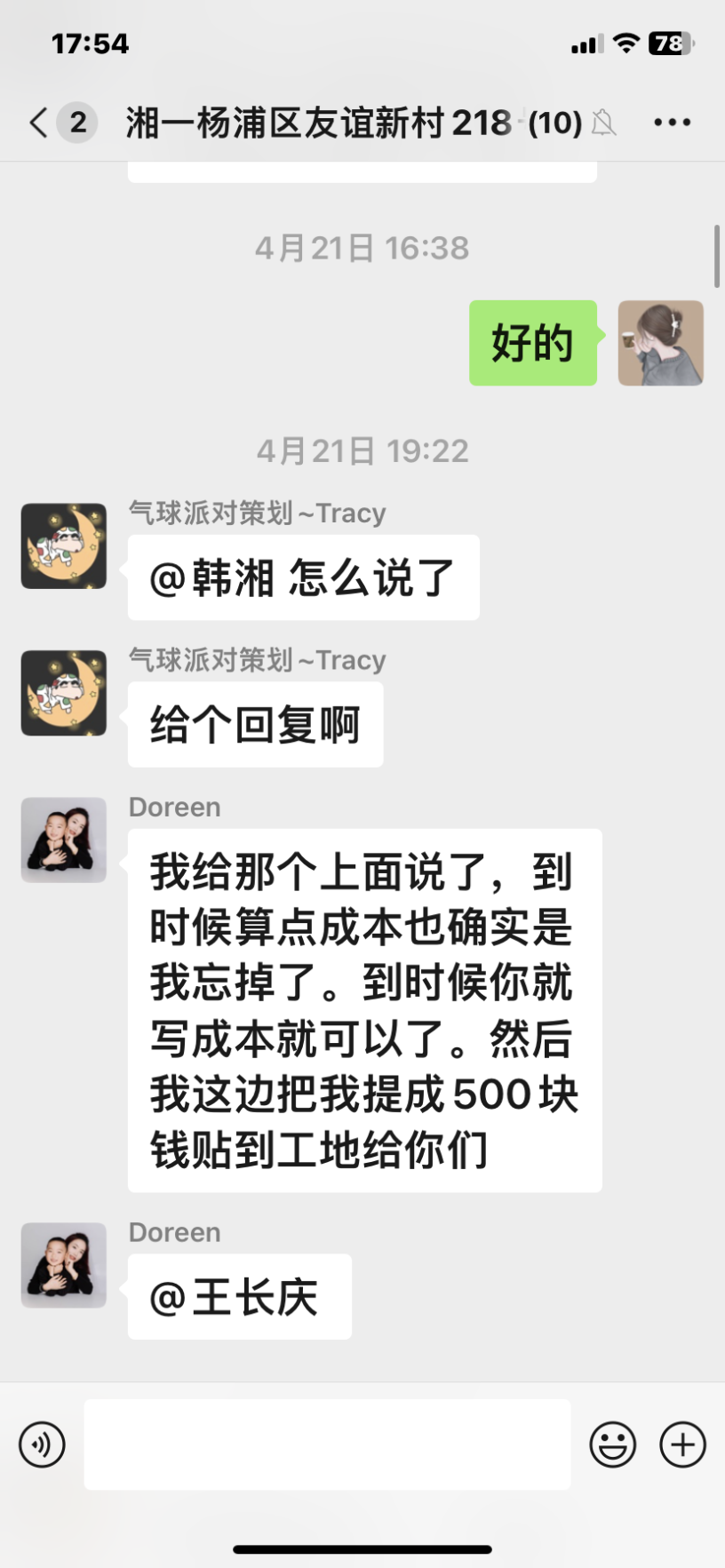725x1568 pixels.
Task: Tap the message text input field
Action: 327,1444
